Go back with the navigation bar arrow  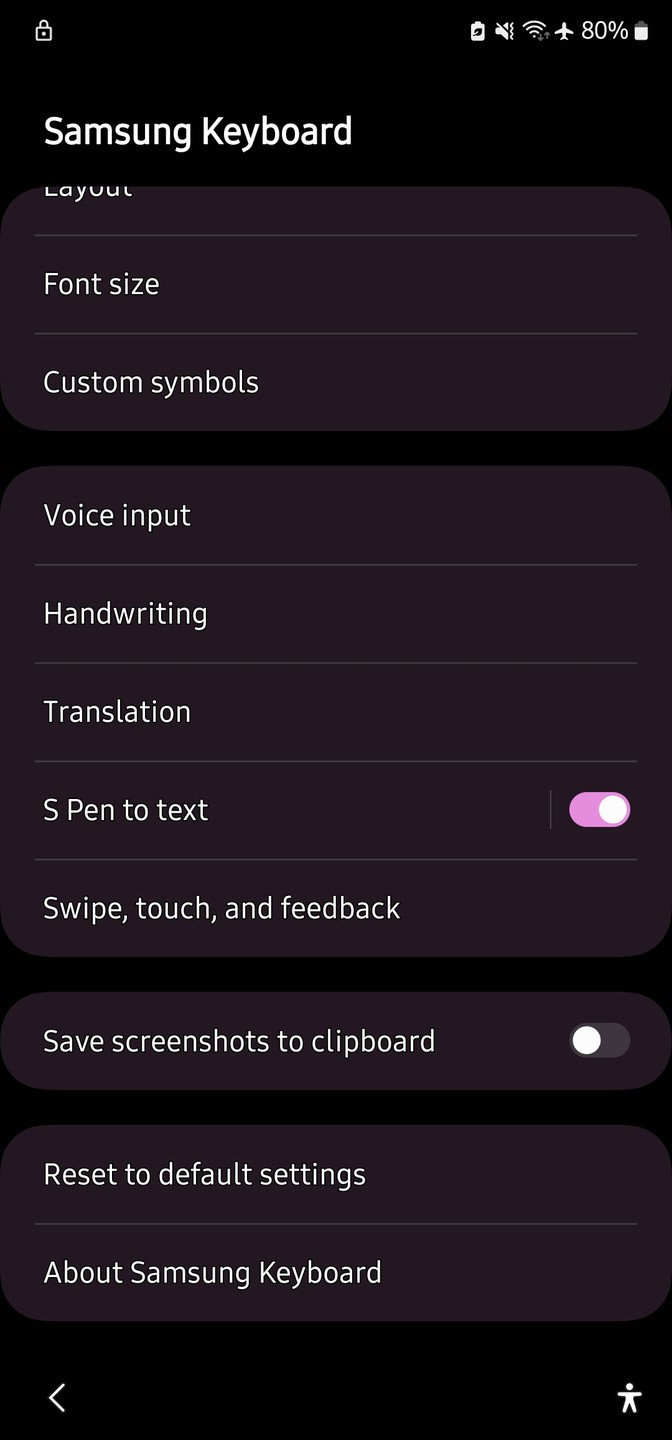[58, 1397]
